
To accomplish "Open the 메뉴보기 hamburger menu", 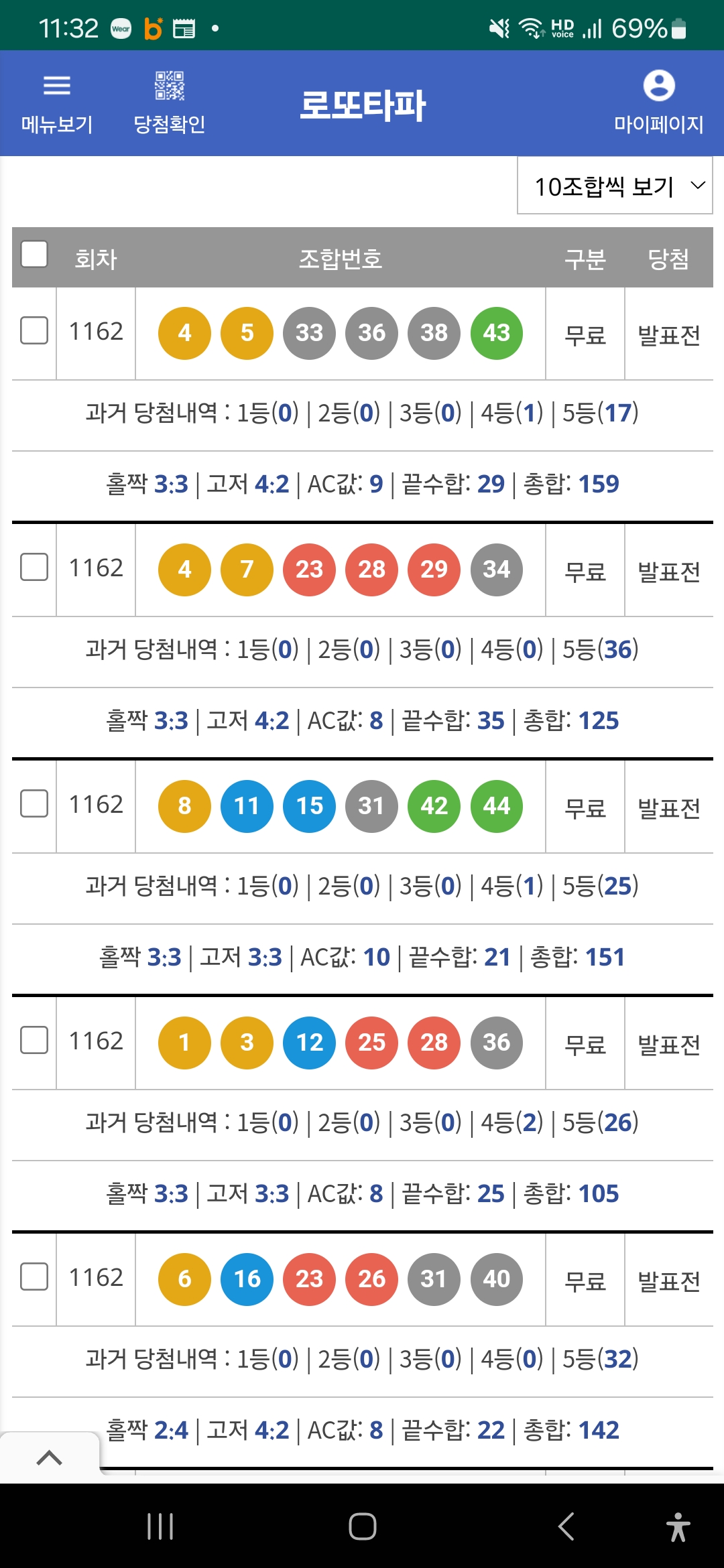I will [x=57, y=103].
